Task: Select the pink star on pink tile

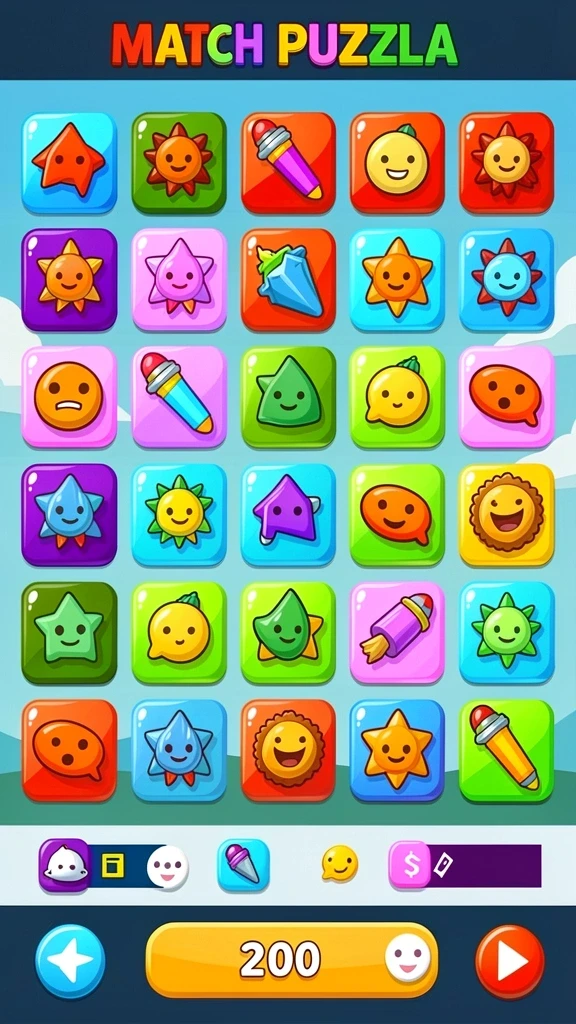Action: tap(180, 280)
